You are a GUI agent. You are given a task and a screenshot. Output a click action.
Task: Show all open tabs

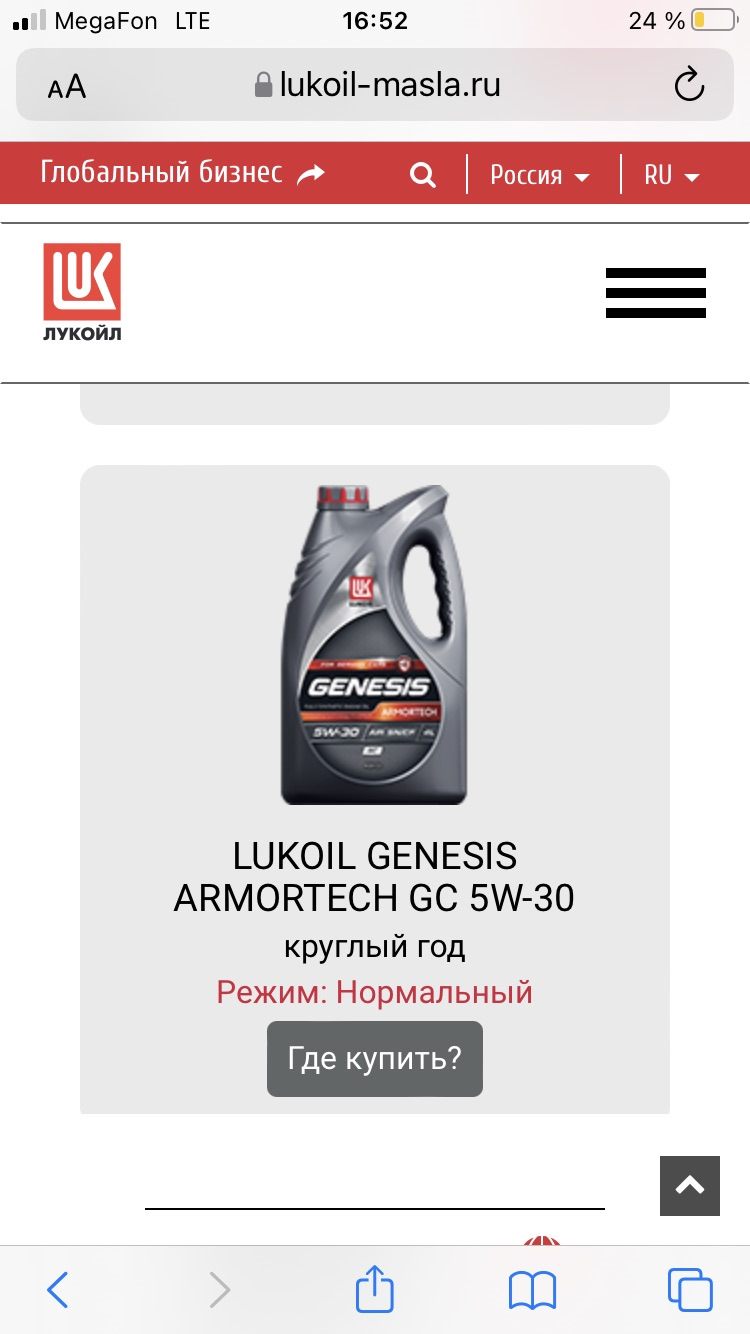(690, 1290)
